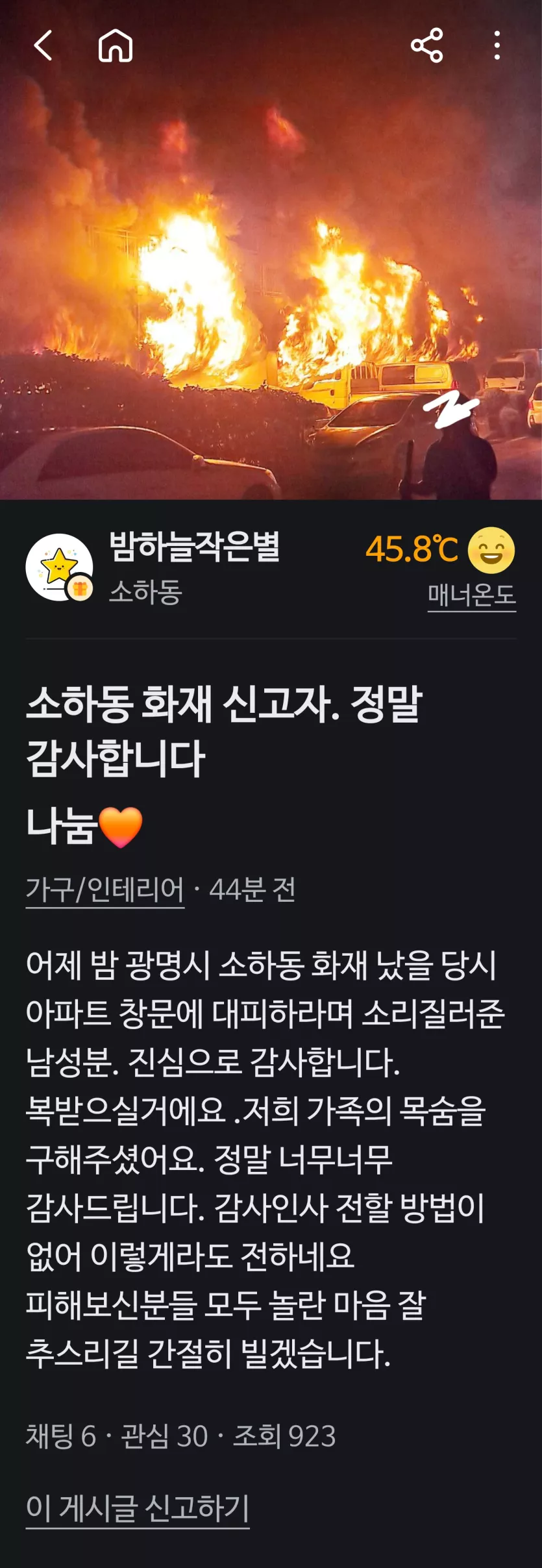The height and width of the screenshot is (1568, 542).
Task: Open 밤하늘작은별's profile
Action: coord(194,547)
